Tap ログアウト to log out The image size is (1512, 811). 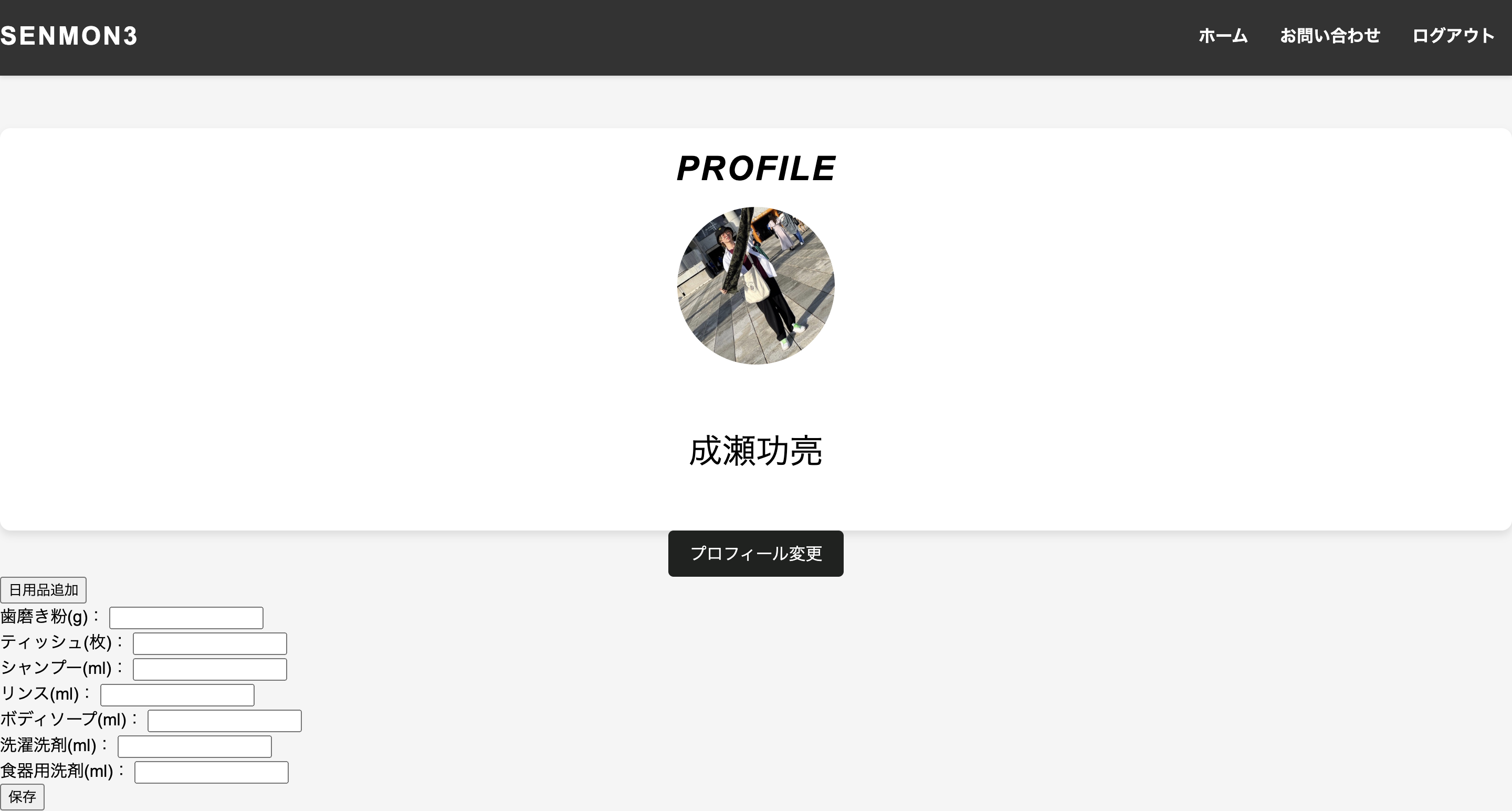click(1453, 36)
